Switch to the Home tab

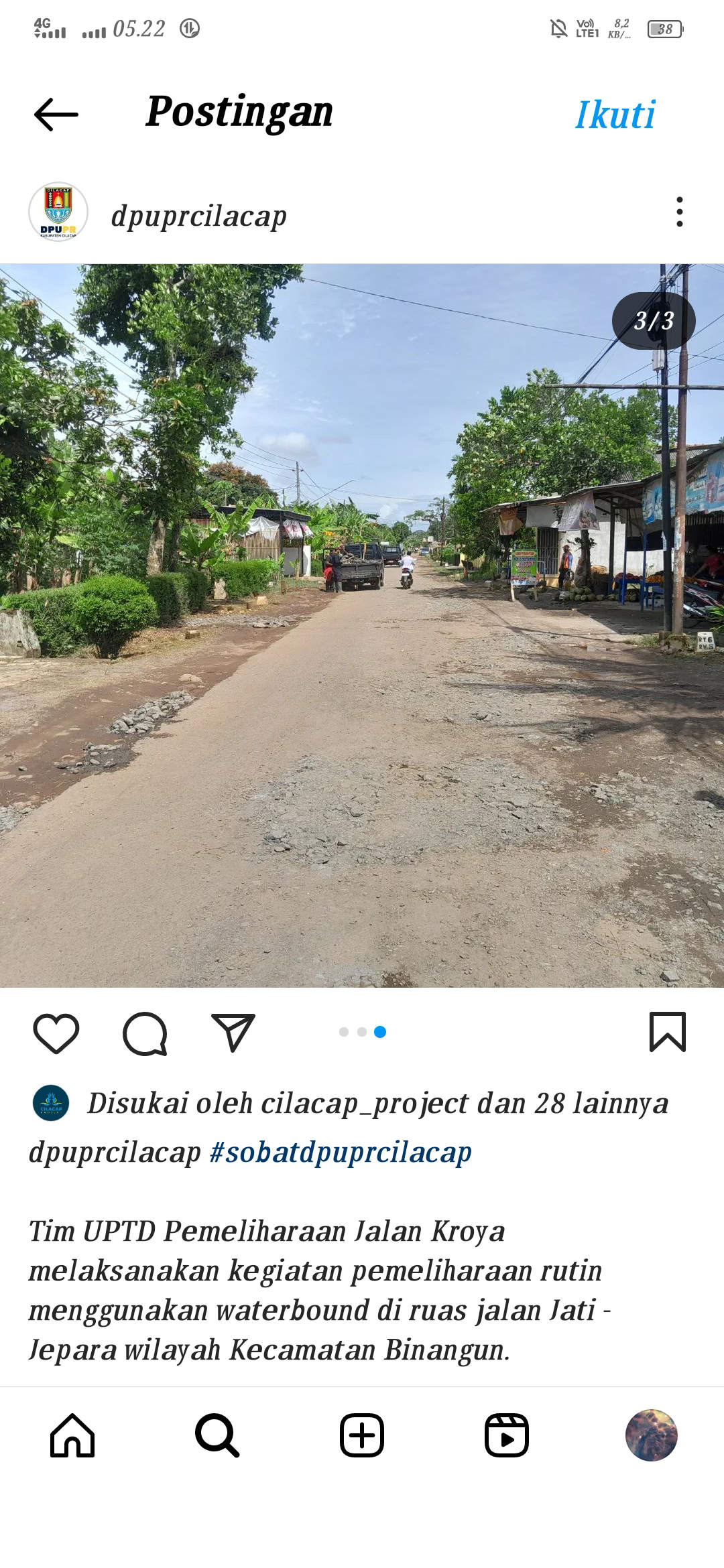tap(72, 1435)
